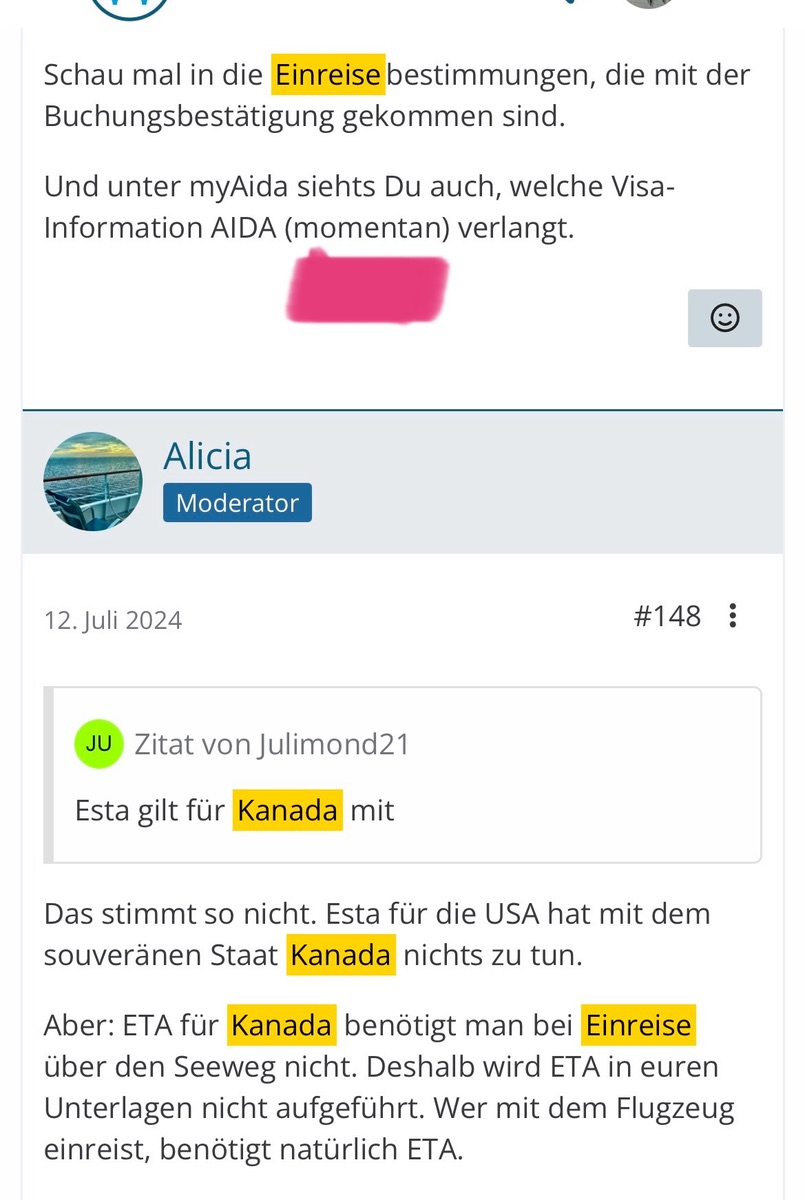The height and width of the screenshot is (1200, 805).
Task: Open the smiley reaction button
Action: click(724, 318)
